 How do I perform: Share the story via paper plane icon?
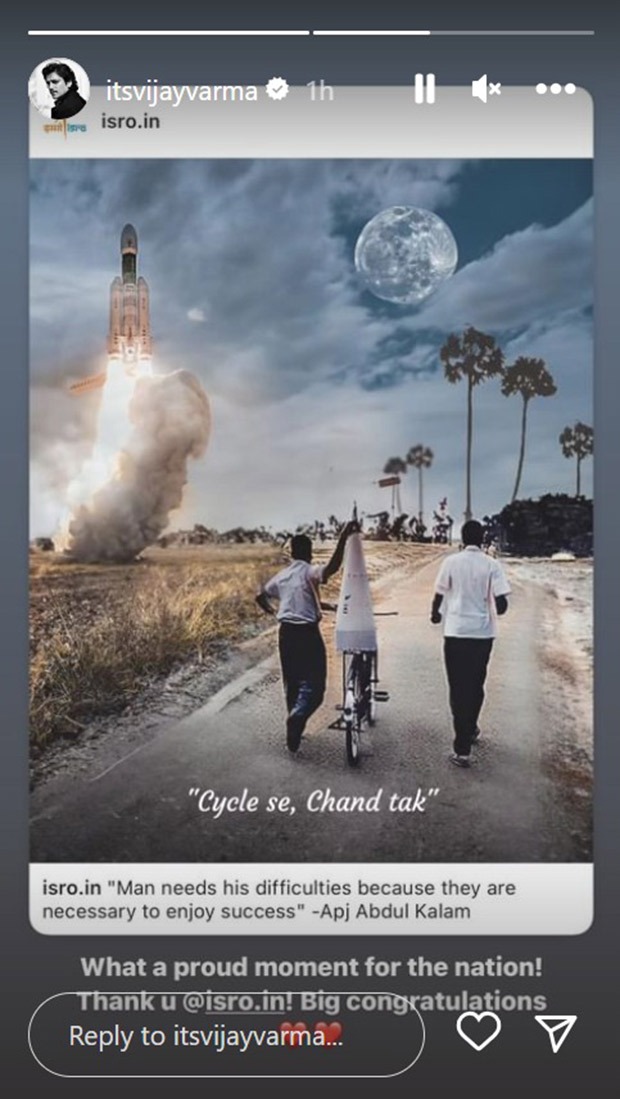click(555, 1033)
